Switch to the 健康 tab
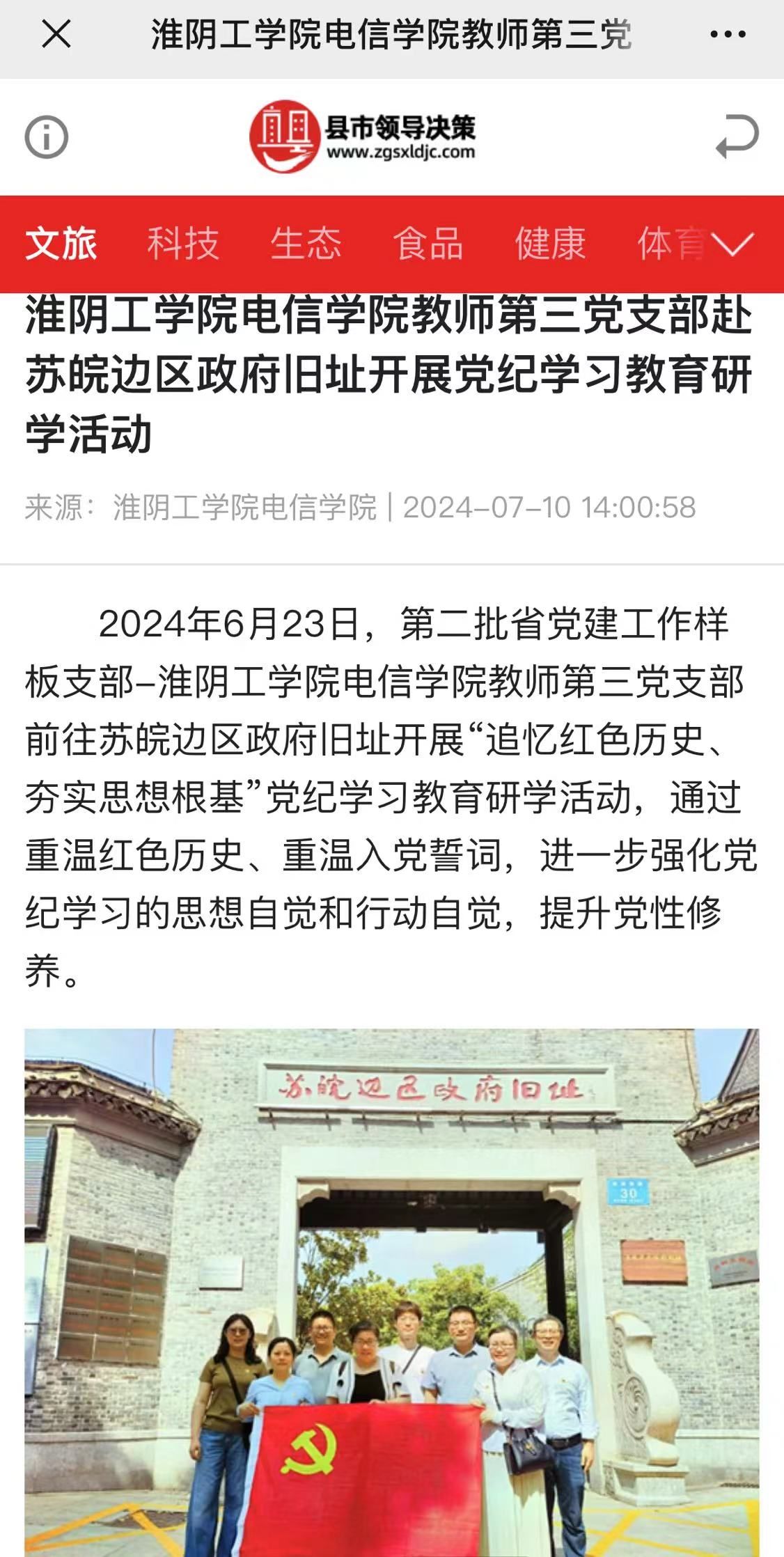The height and width of the screenshot is (1557, 784). coord(550,244)
